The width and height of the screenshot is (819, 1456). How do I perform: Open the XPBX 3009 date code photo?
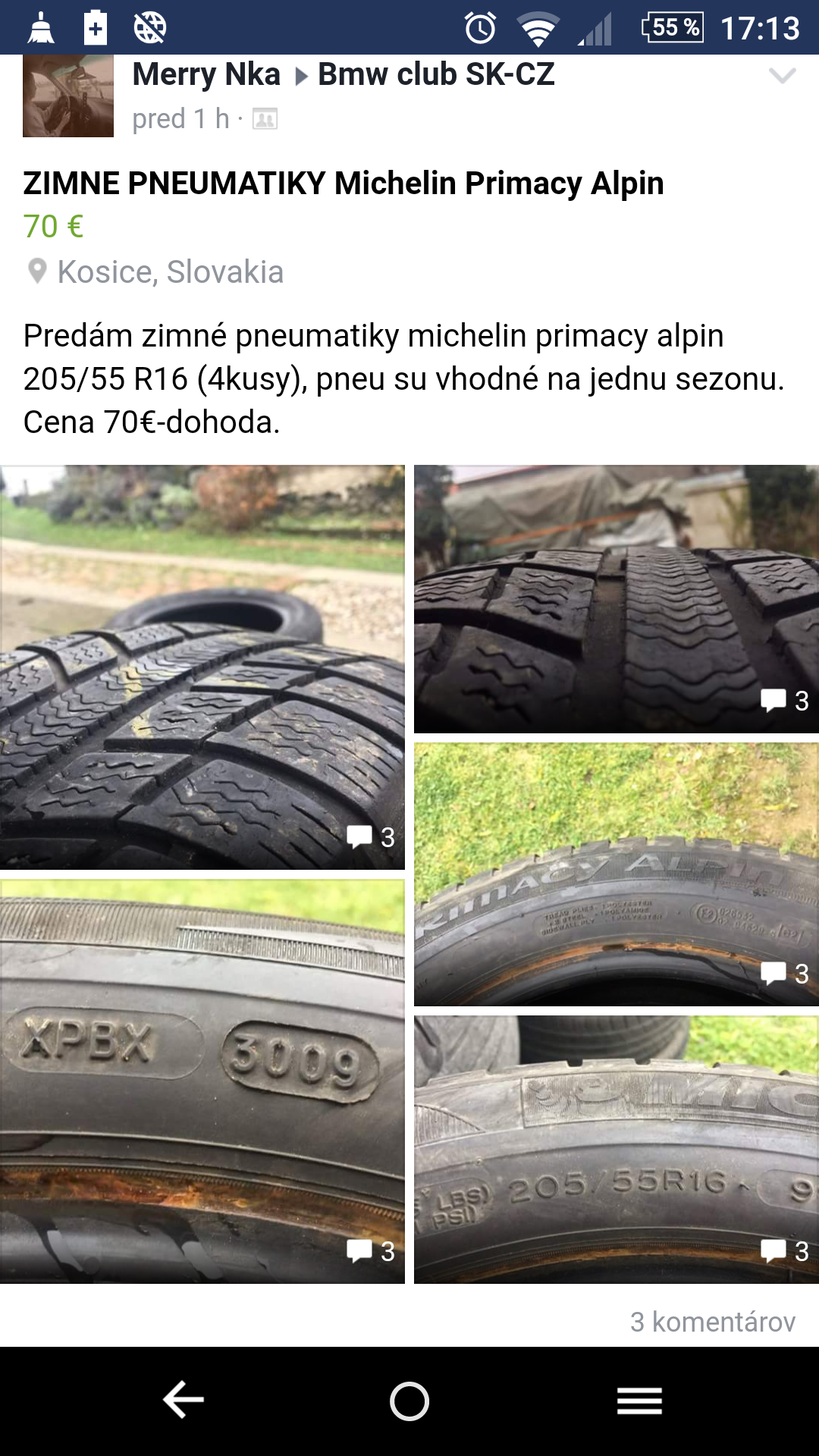202,1081
